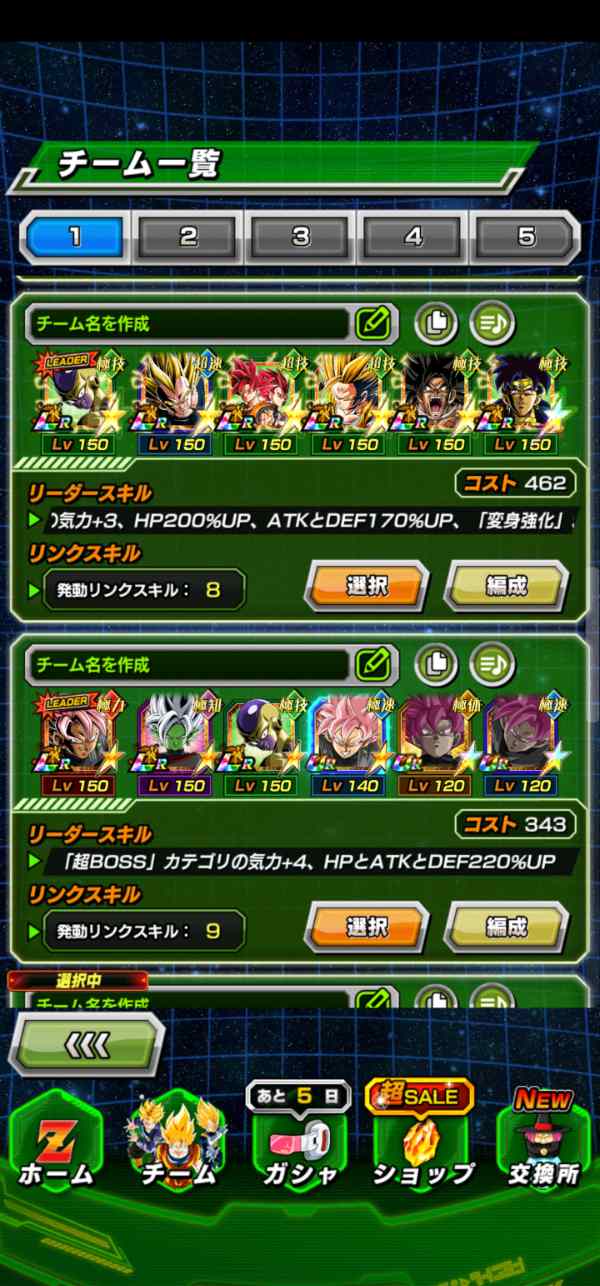Switch to team page tab 3
The width and height of the screenshot is (600, 1286).
(300, 238)
